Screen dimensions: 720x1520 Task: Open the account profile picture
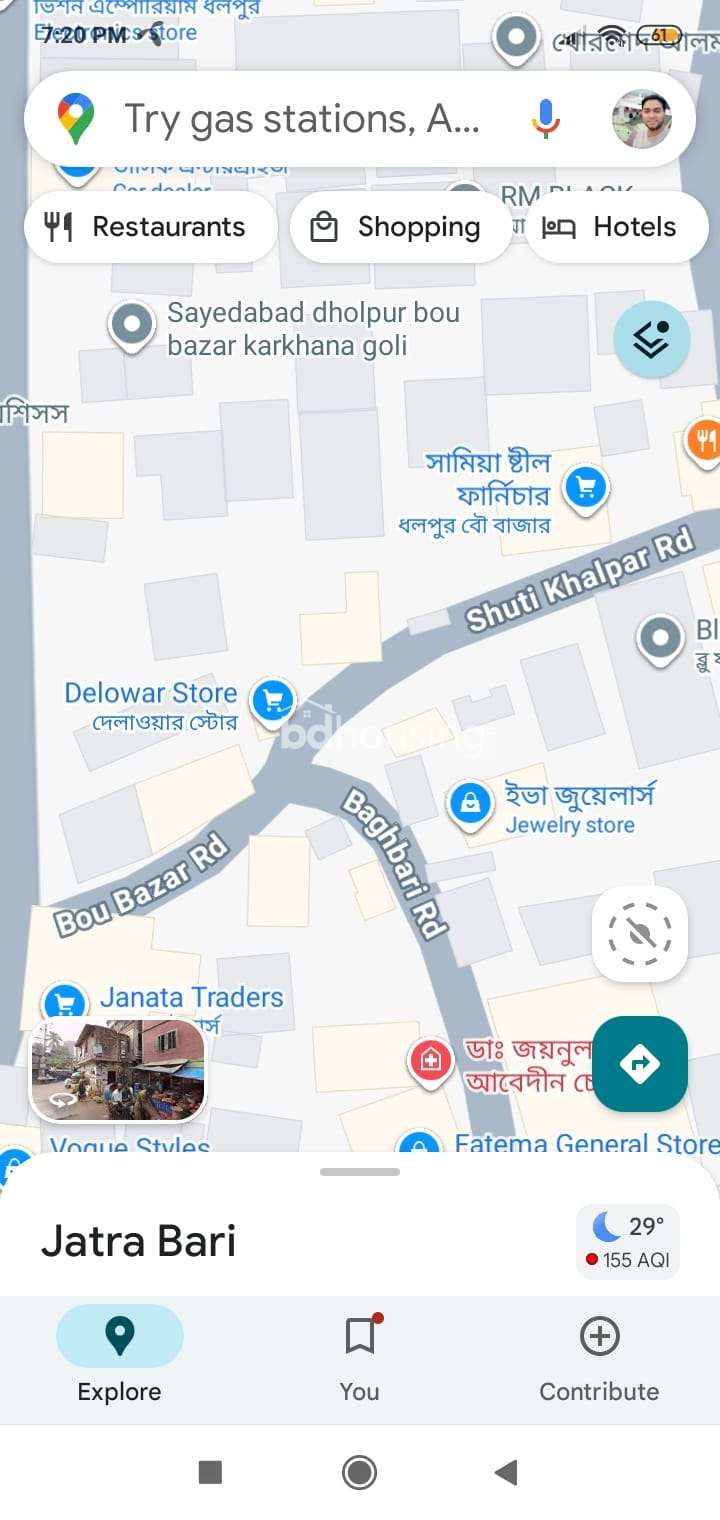641,120
